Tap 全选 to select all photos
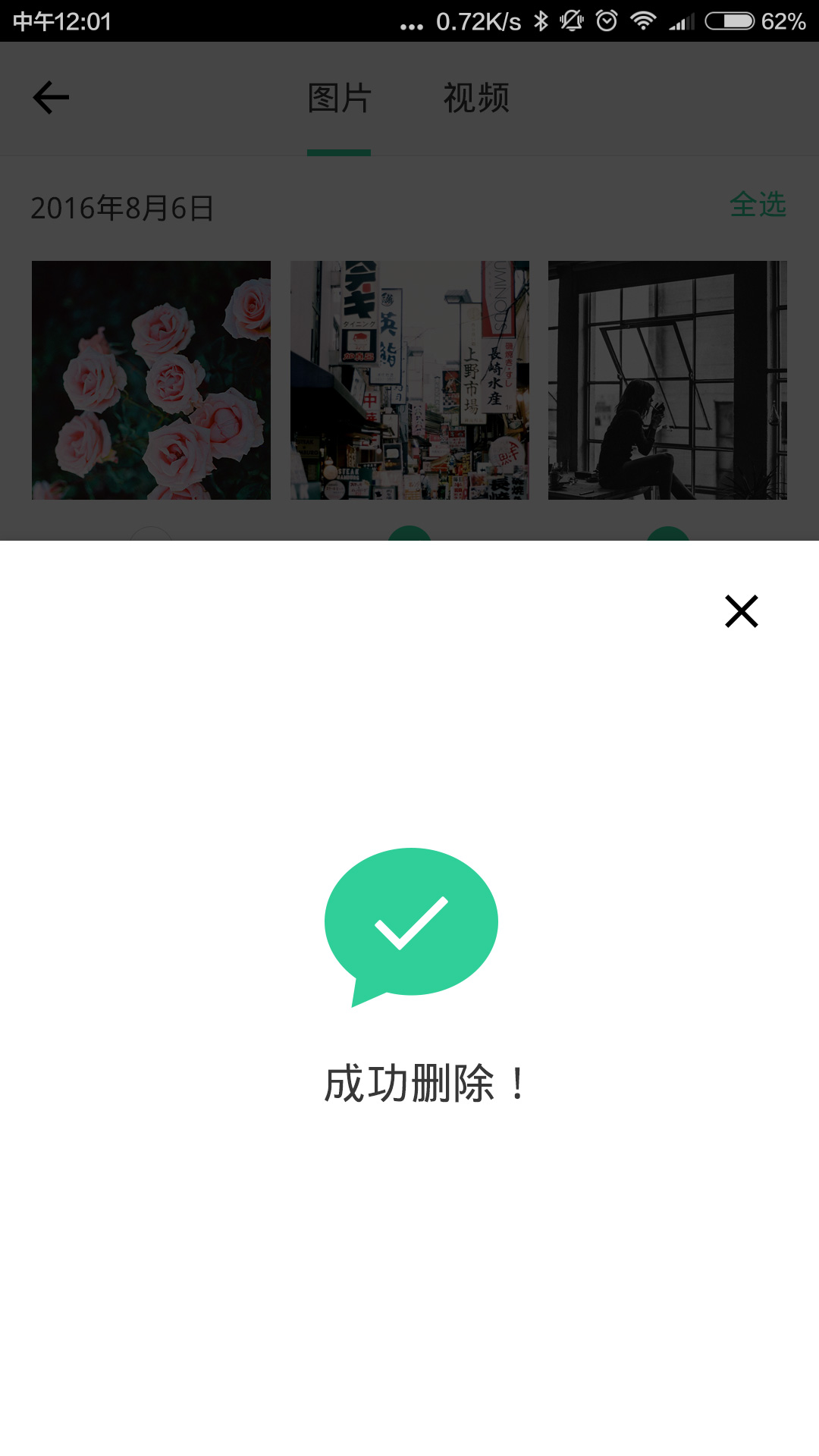Screen dimensions: 819x1456 [x=758, y=204]
